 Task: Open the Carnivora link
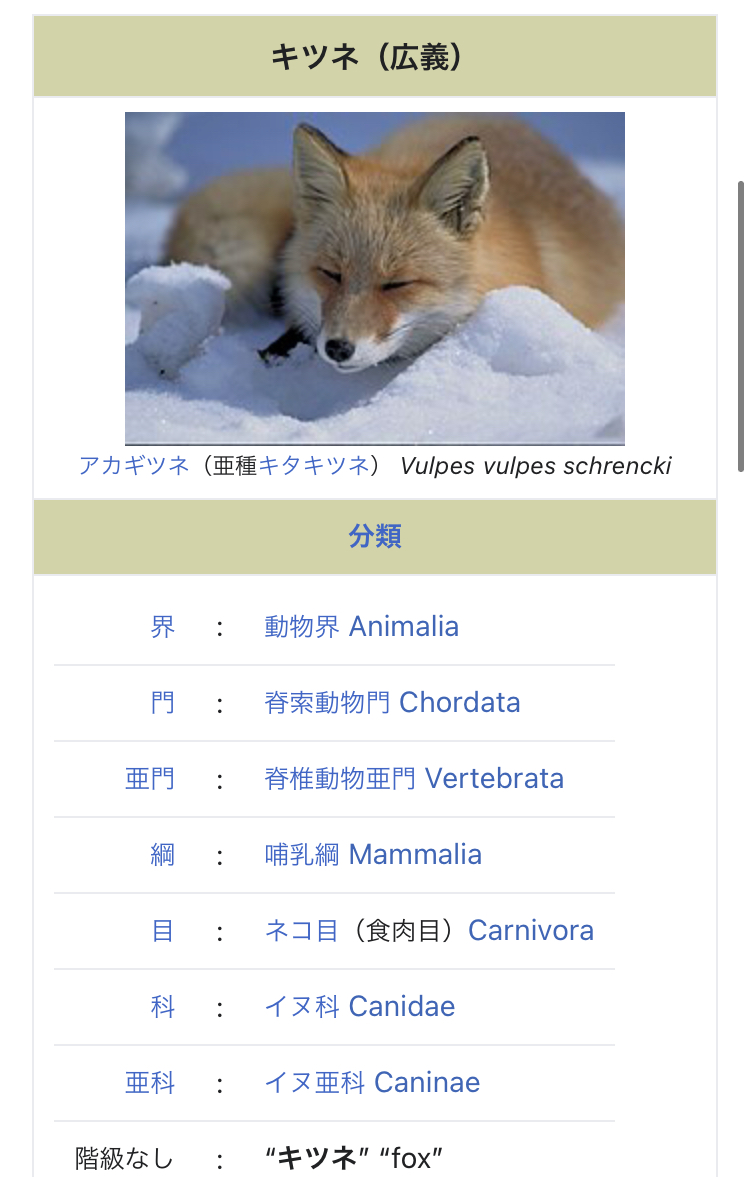click(530, 931)
